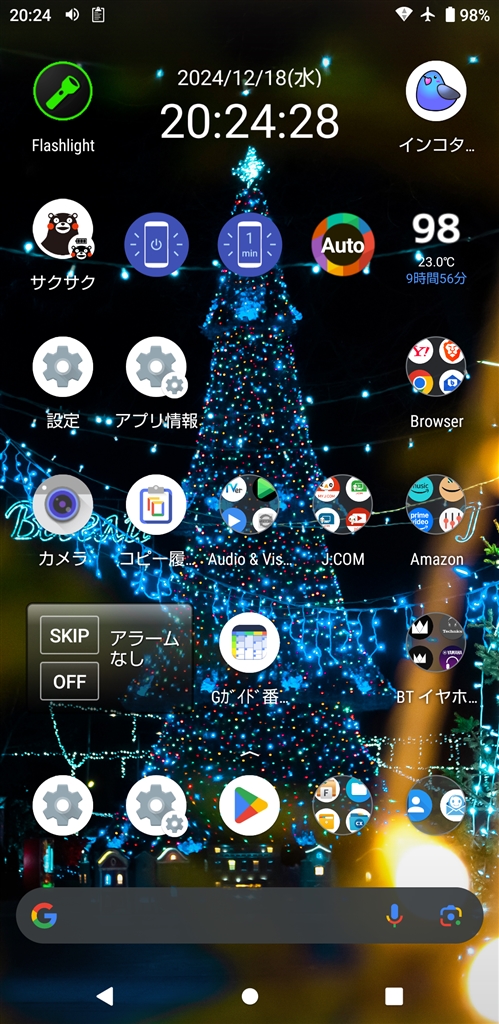Tap the screen-off power shortcut icon
The image size is (499, 1024).
click(156, 245)
